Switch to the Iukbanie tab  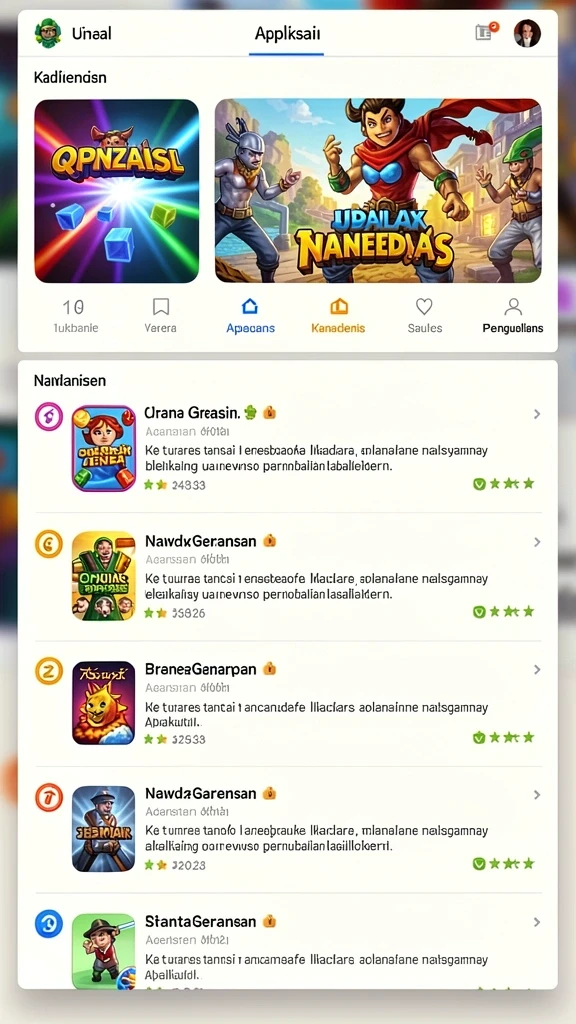[76, 315]
